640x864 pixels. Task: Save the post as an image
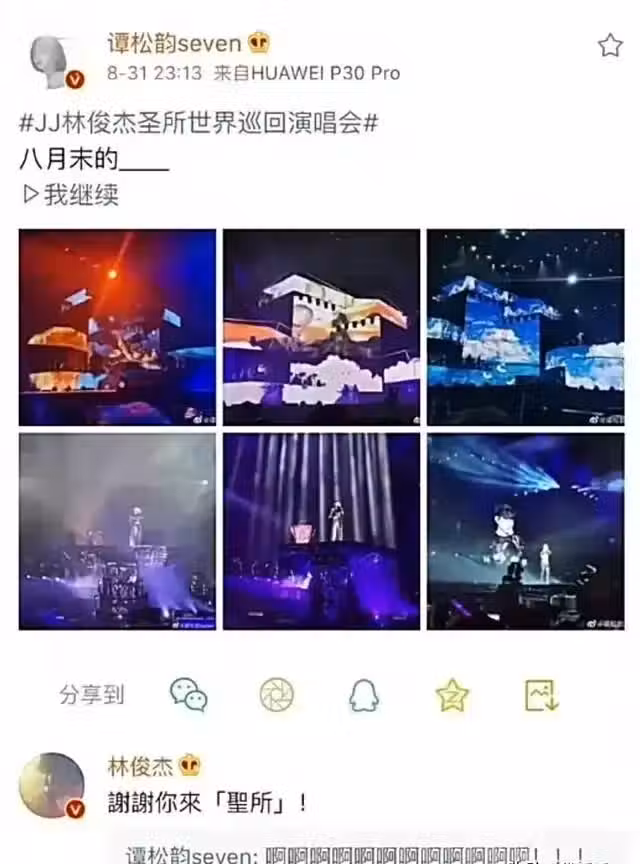[x=540, y=694]
